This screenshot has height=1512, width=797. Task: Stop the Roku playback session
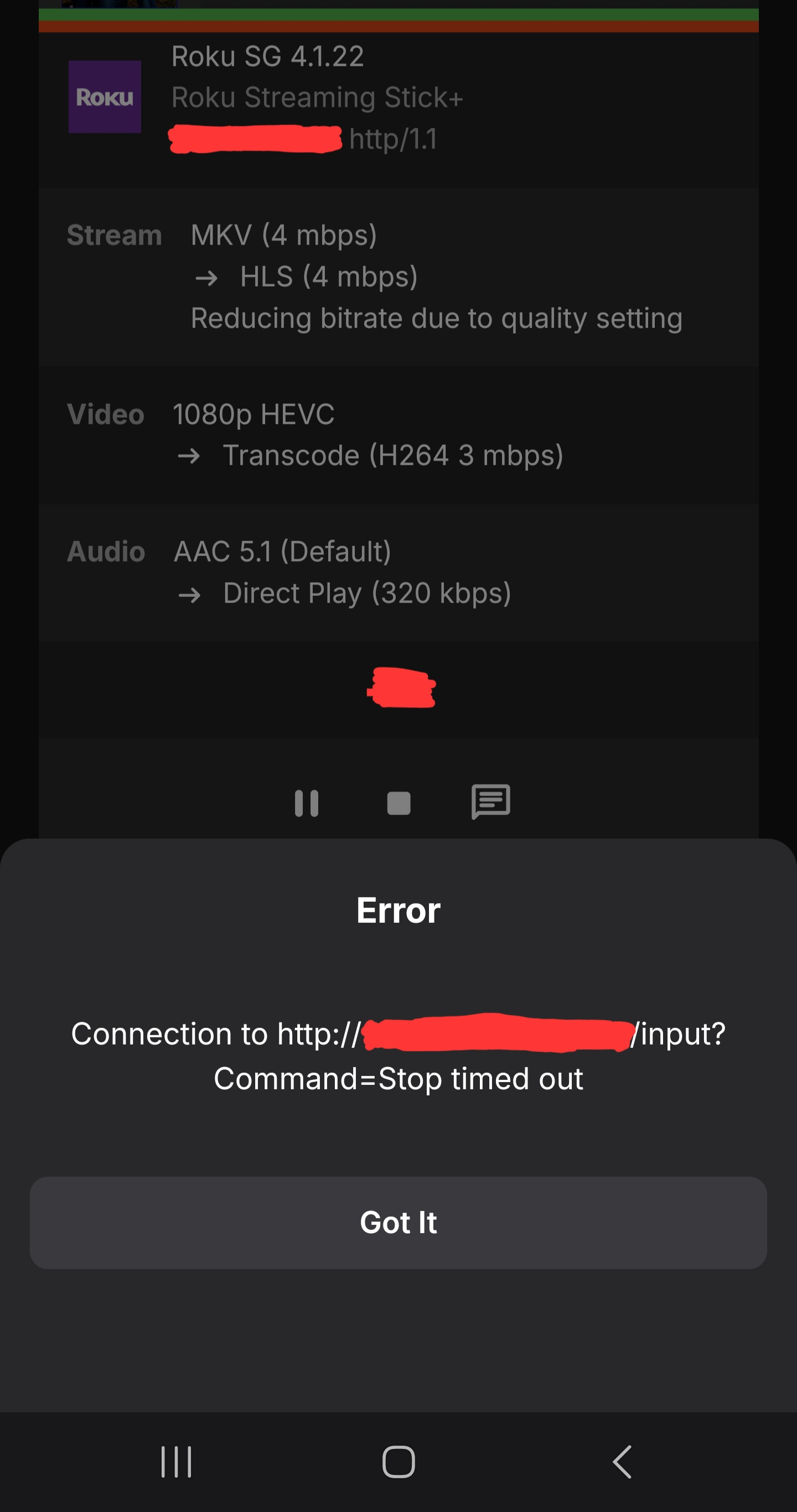point(399,803)
